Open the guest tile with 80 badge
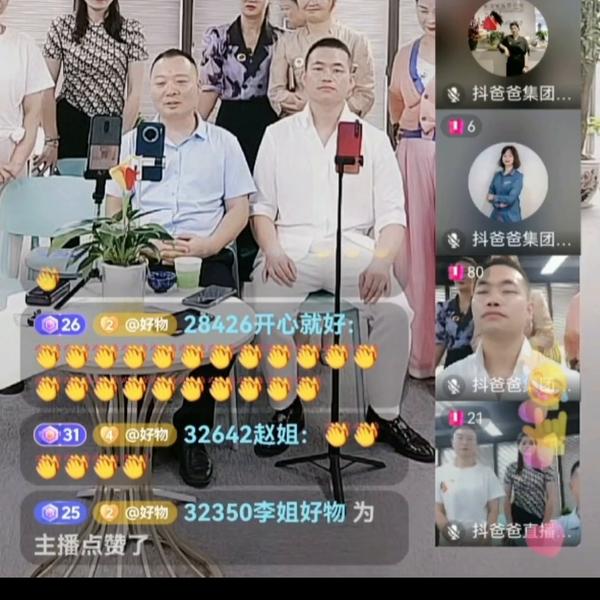Viewport: 600px width, 600px height. (x=507, y=328)
